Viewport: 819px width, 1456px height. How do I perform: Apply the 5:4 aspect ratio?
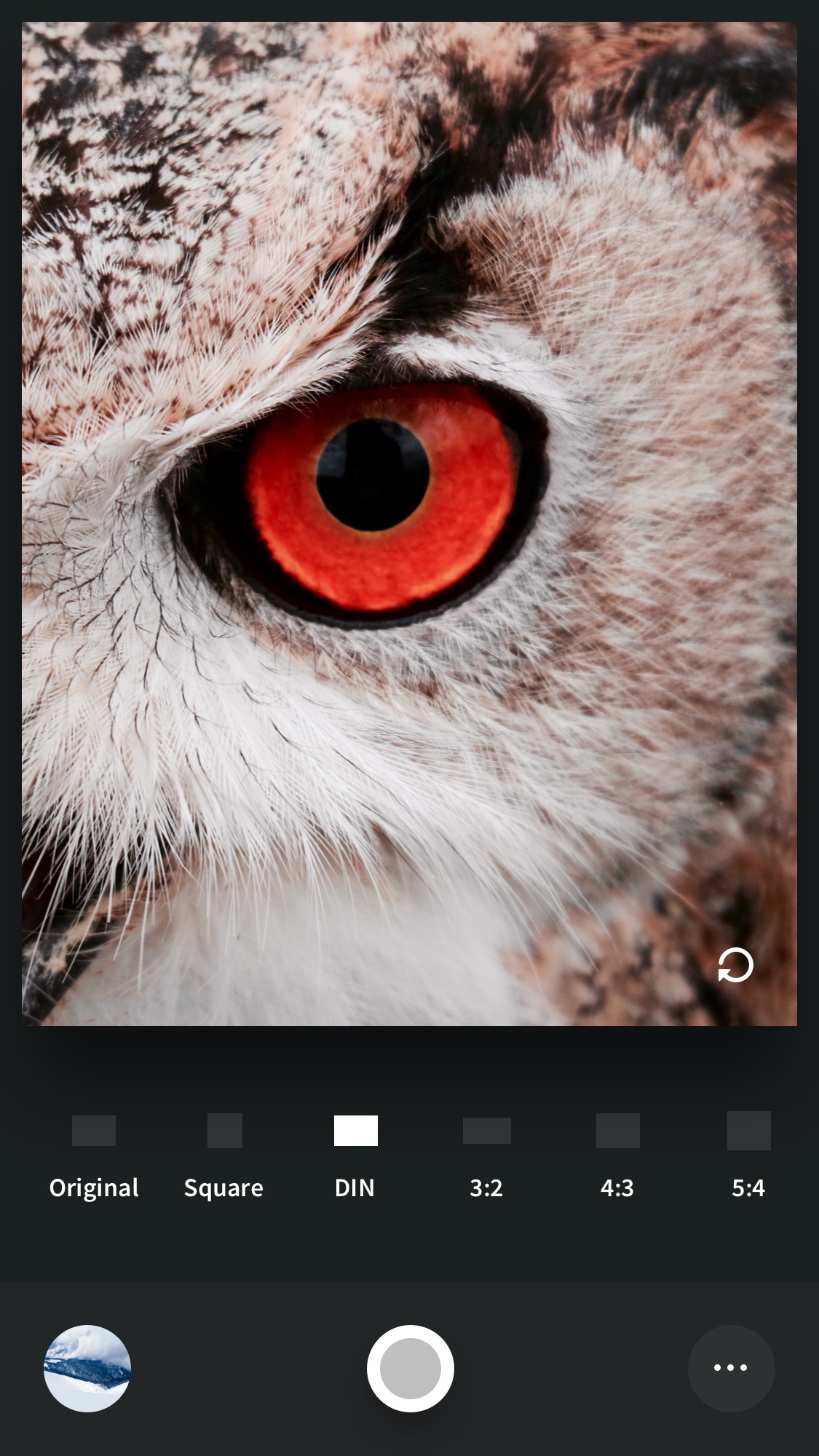click(748, 1157)
